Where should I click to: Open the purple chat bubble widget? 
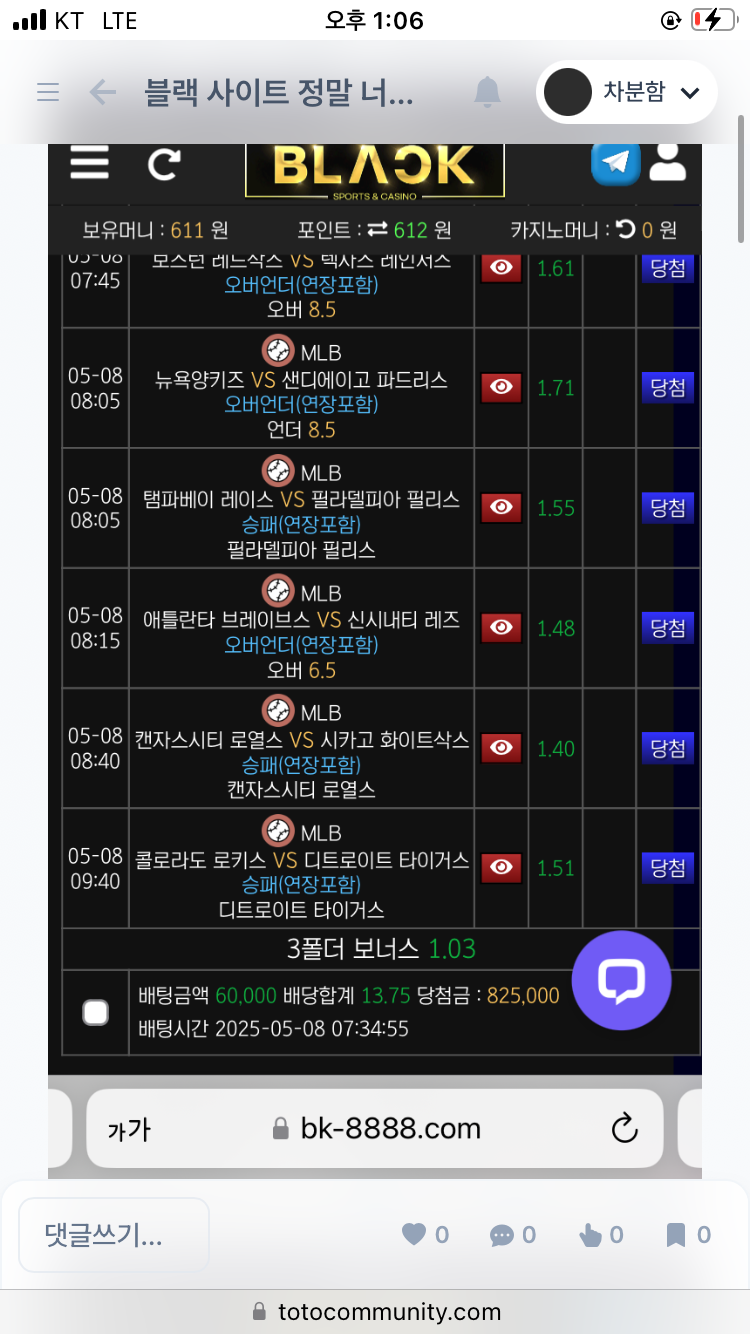coord(621,980)
